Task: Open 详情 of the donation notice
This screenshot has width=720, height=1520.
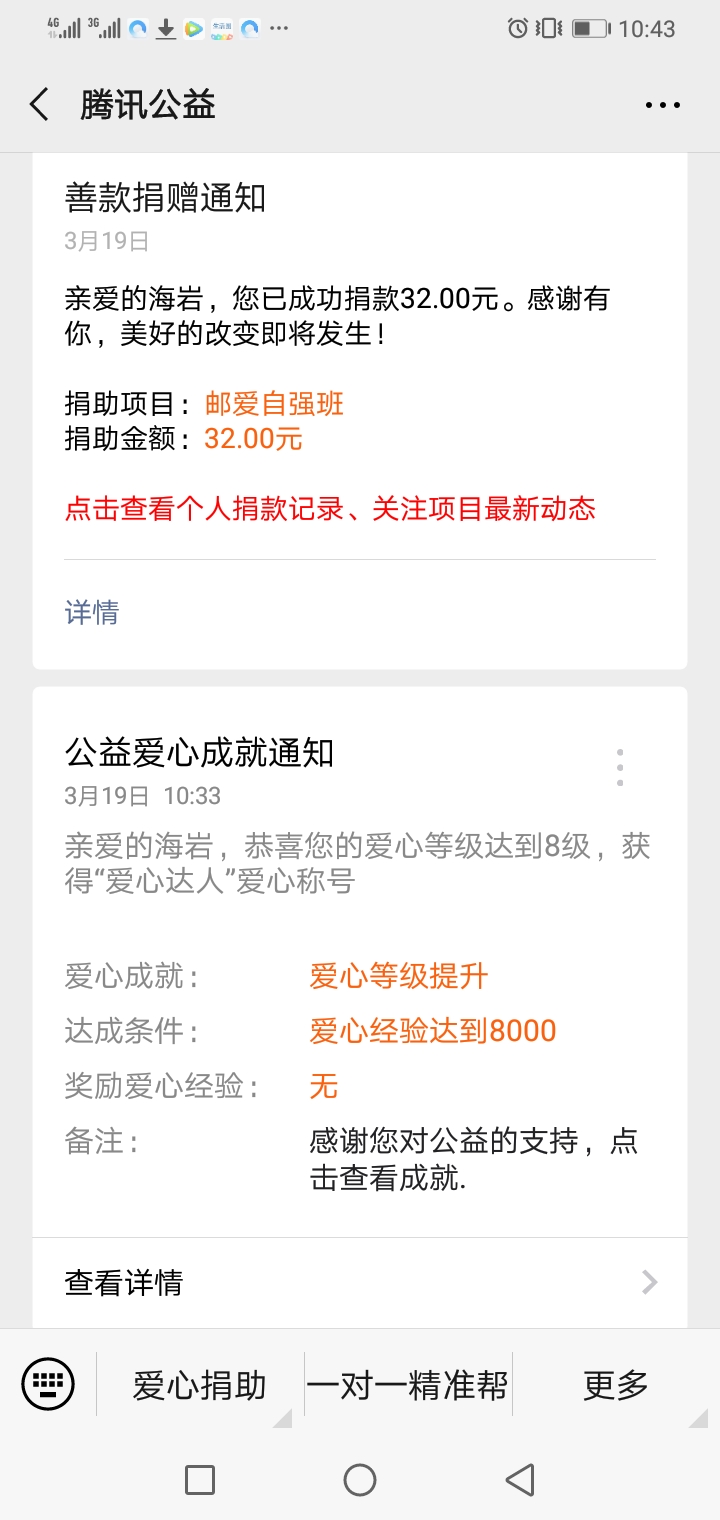Action: click(x=92, y=612)
